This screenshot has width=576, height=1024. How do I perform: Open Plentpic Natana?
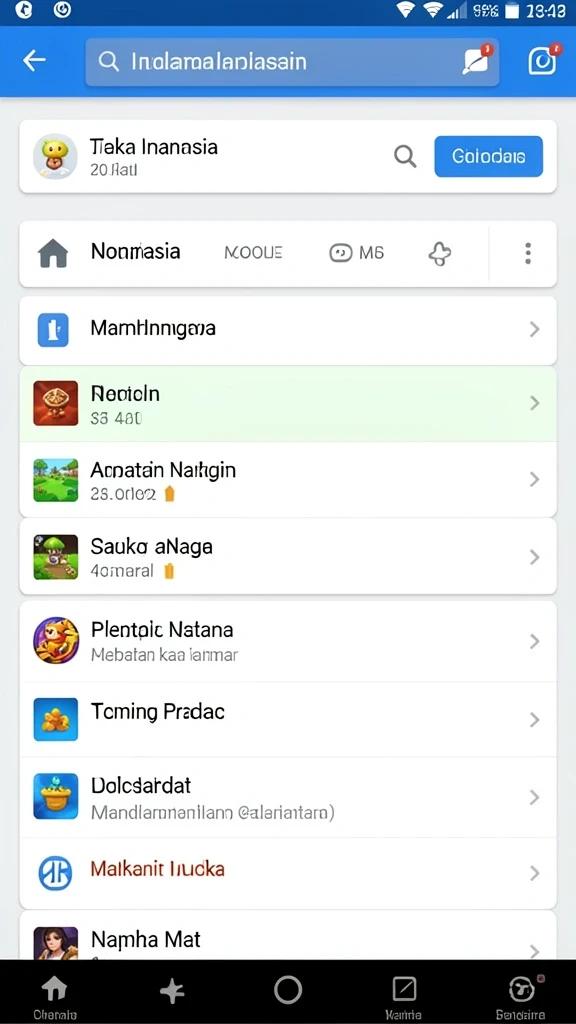pos(288,641)
